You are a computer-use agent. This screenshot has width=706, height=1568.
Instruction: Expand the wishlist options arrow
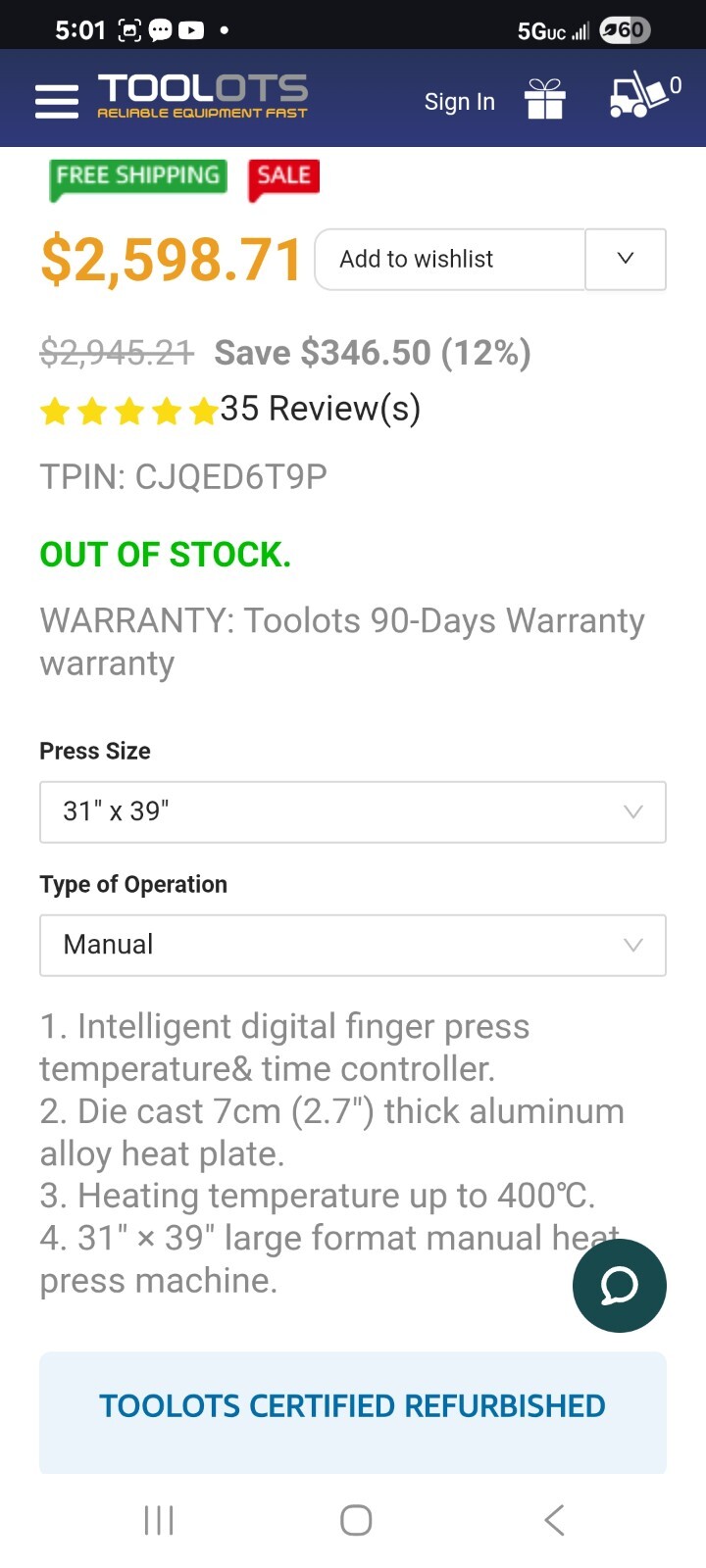click(626, 260)
